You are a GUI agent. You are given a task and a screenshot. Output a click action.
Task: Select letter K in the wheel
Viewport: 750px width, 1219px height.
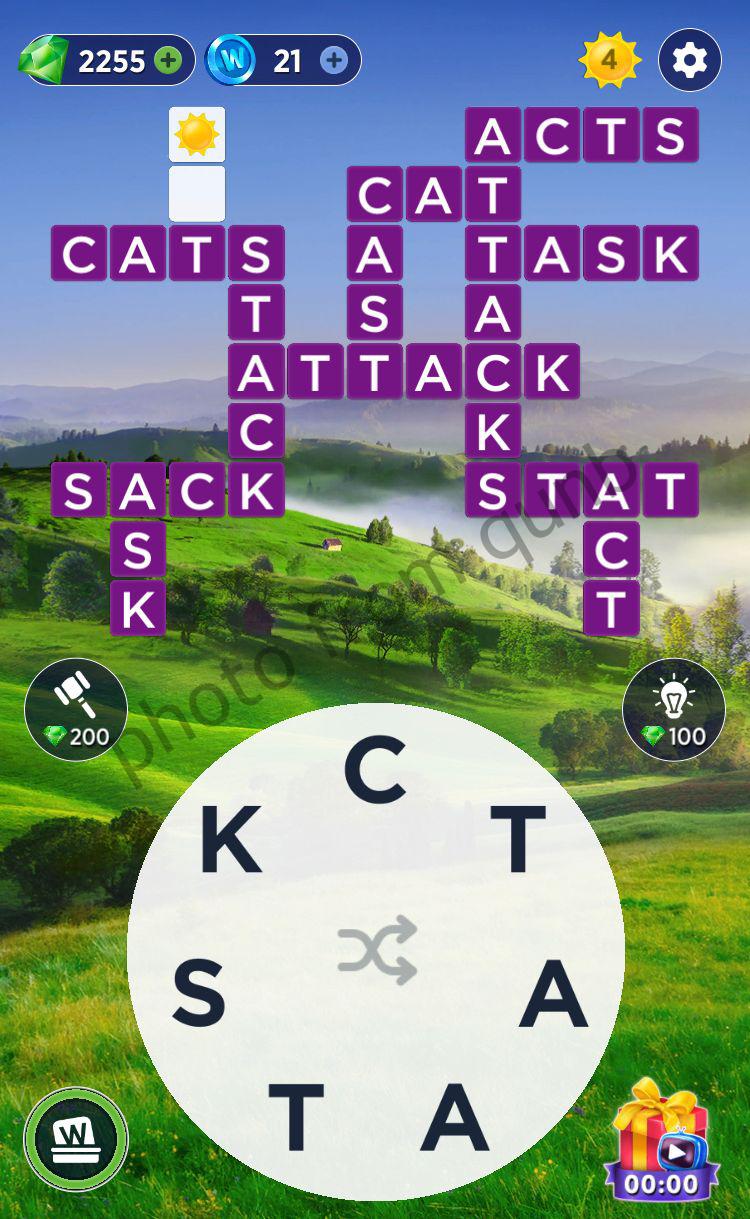click(x=230, y=842)
